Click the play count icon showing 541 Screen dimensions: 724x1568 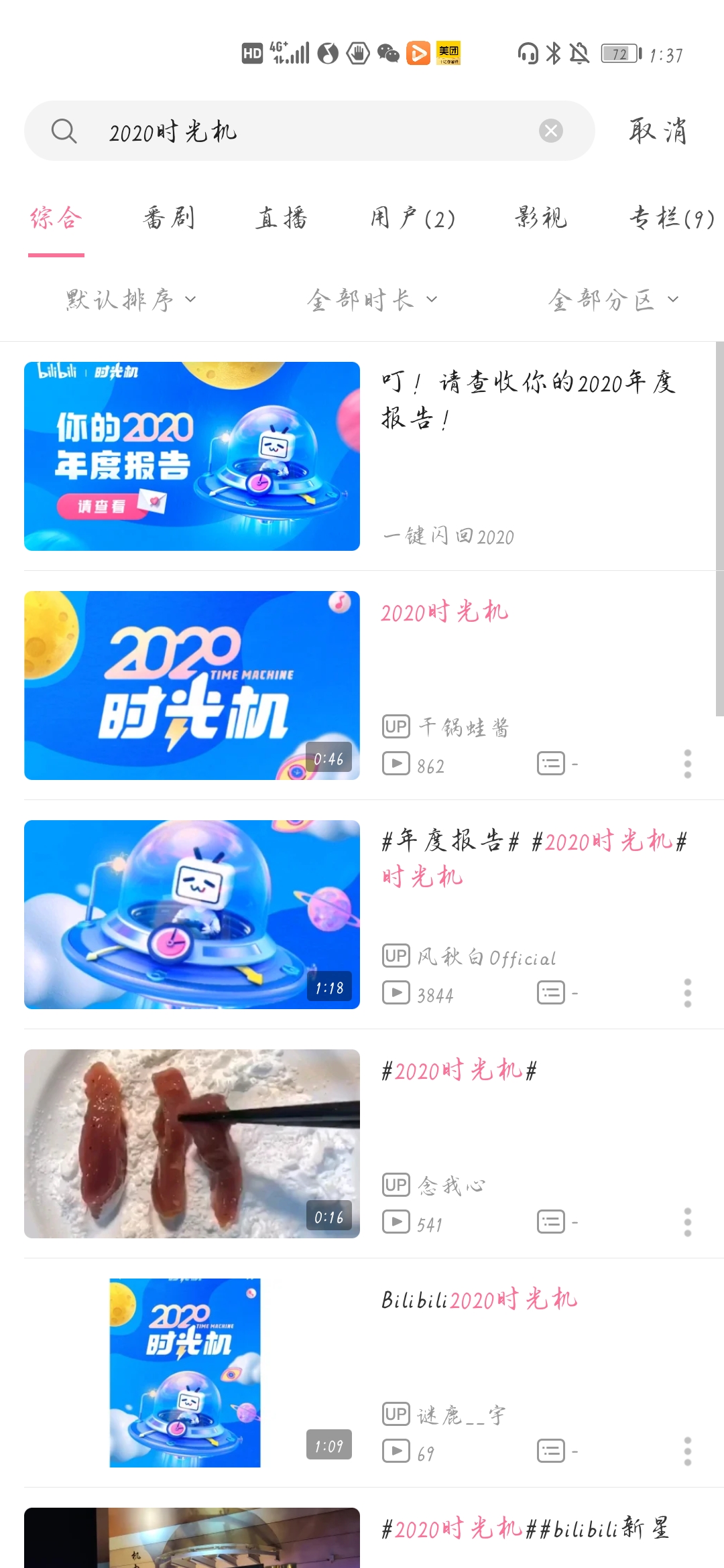396,1222
